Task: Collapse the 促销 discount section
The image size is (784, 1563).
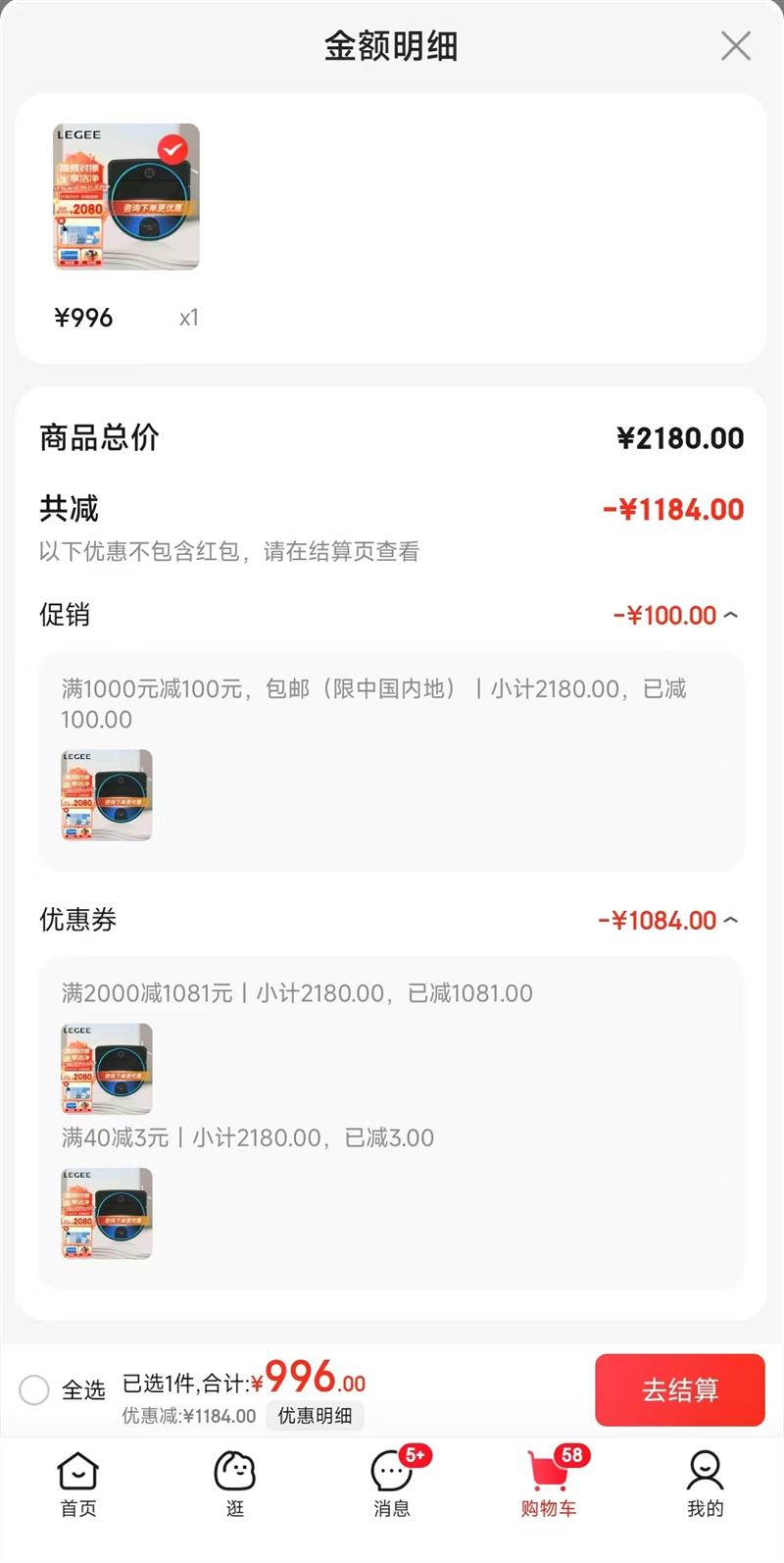Action: pyautogui.click(x=730, y=615)
